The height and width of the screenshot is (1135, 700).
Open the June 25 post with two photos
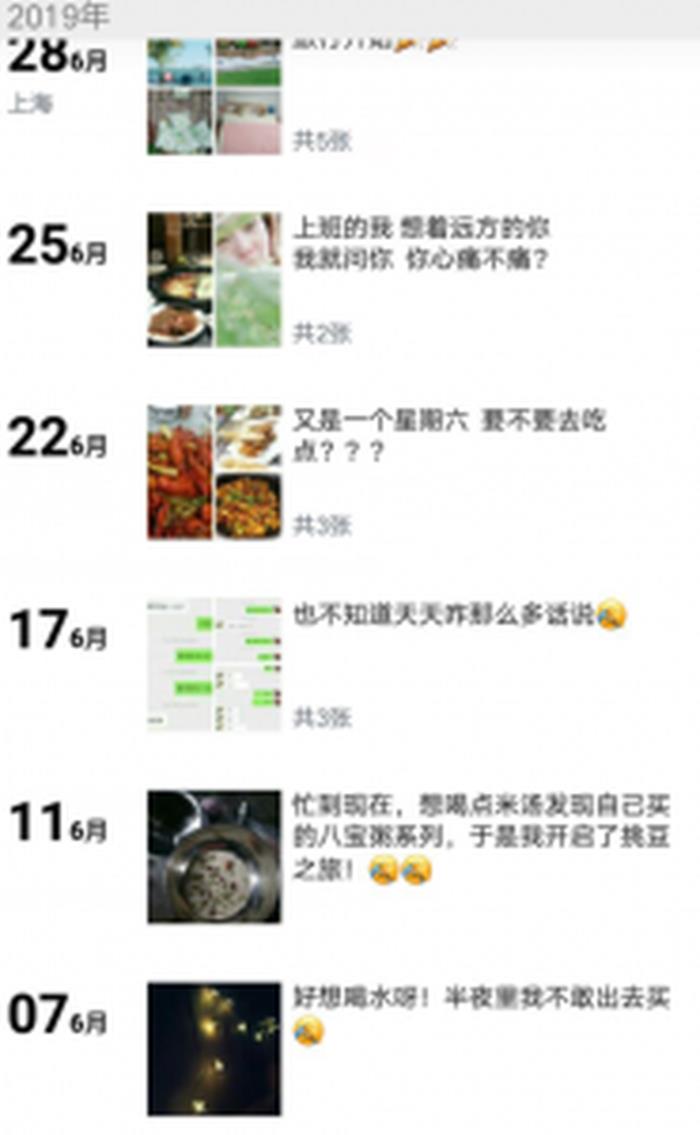tap(214, 280)
